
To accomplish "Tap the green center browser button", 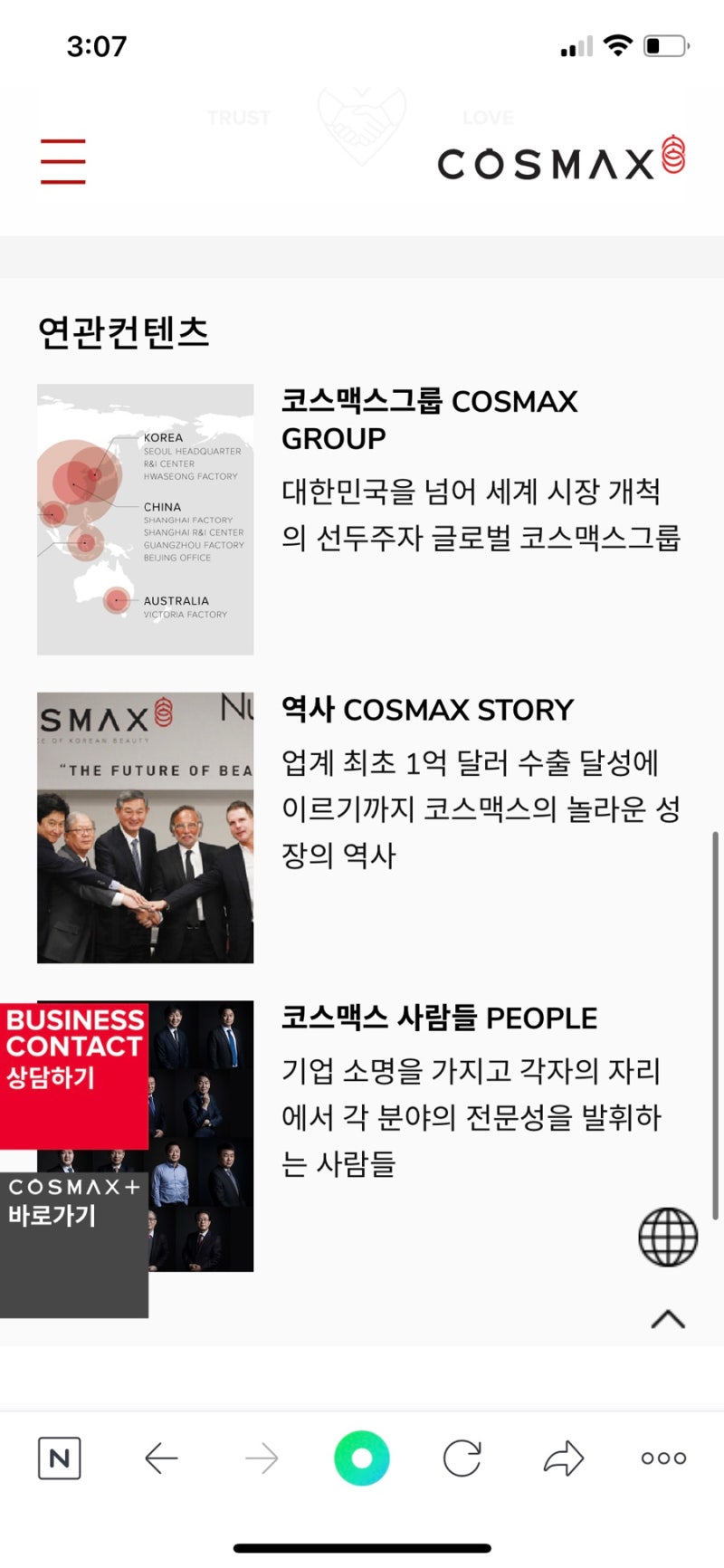I will coord(361,1458).
